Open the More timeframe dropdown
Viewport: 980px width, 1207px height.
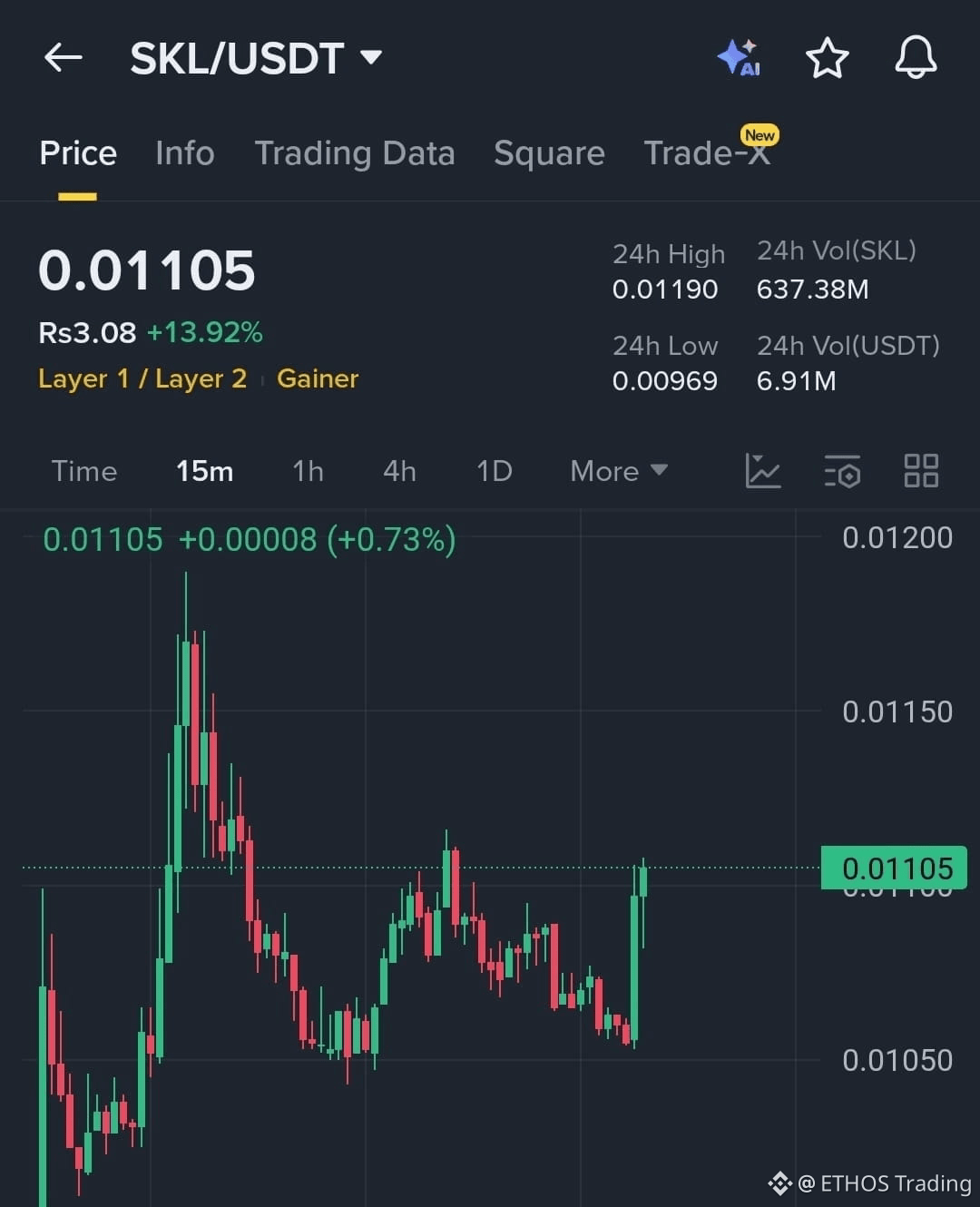(x=618, y=471)
